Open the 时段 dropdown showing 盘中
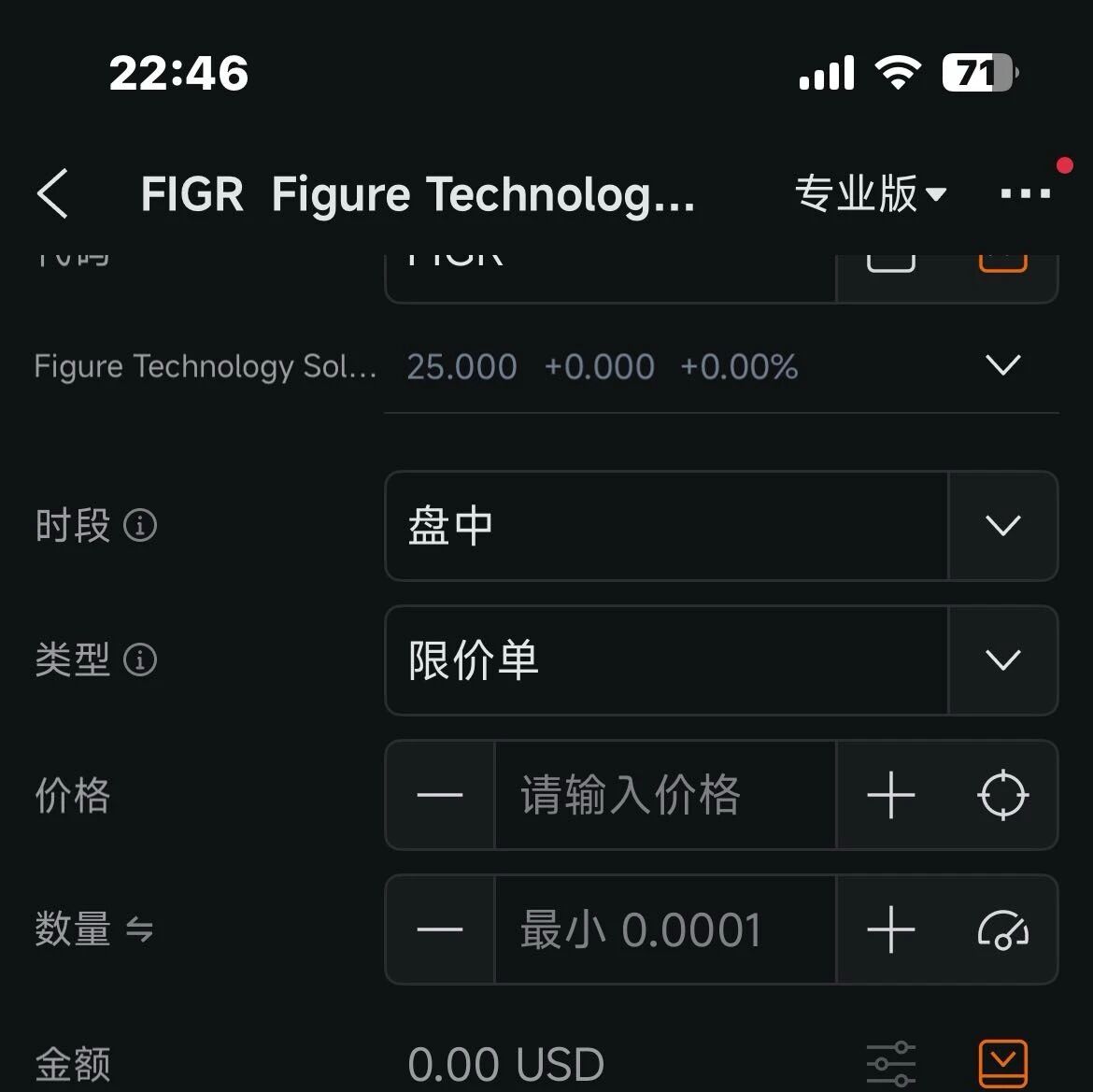The height and width of the screenshot is (1092, 1093). click(x=721, y=525)
